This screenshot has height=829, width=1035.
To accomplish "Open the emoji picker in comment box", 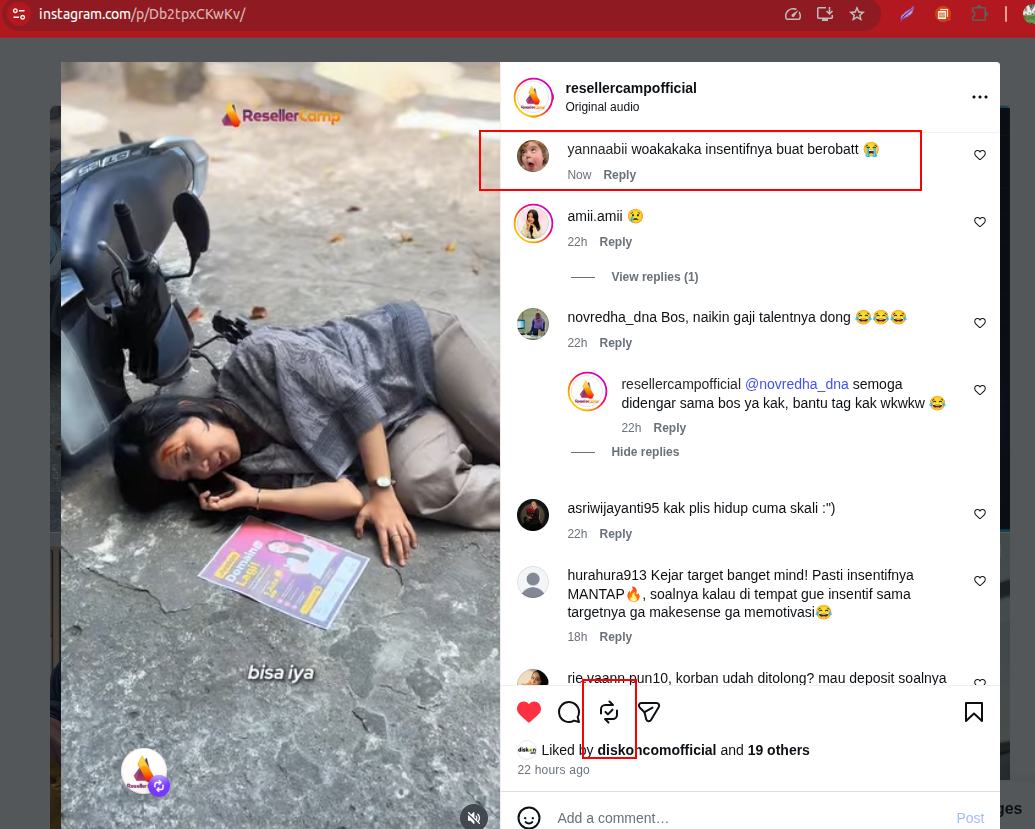I will 529,818.
